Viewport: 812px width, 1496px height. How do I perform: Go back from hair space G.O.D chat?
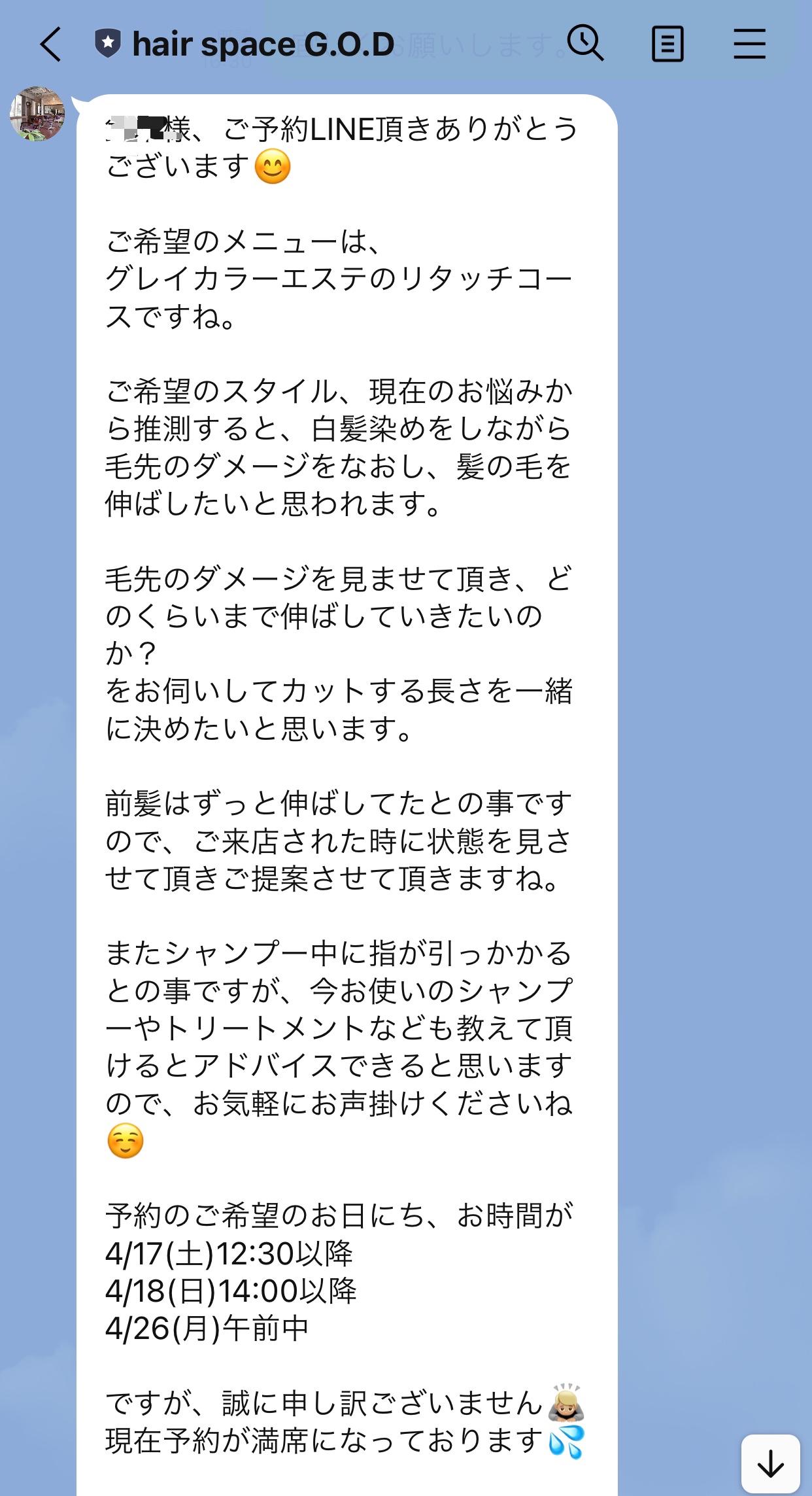coord(51,44)
